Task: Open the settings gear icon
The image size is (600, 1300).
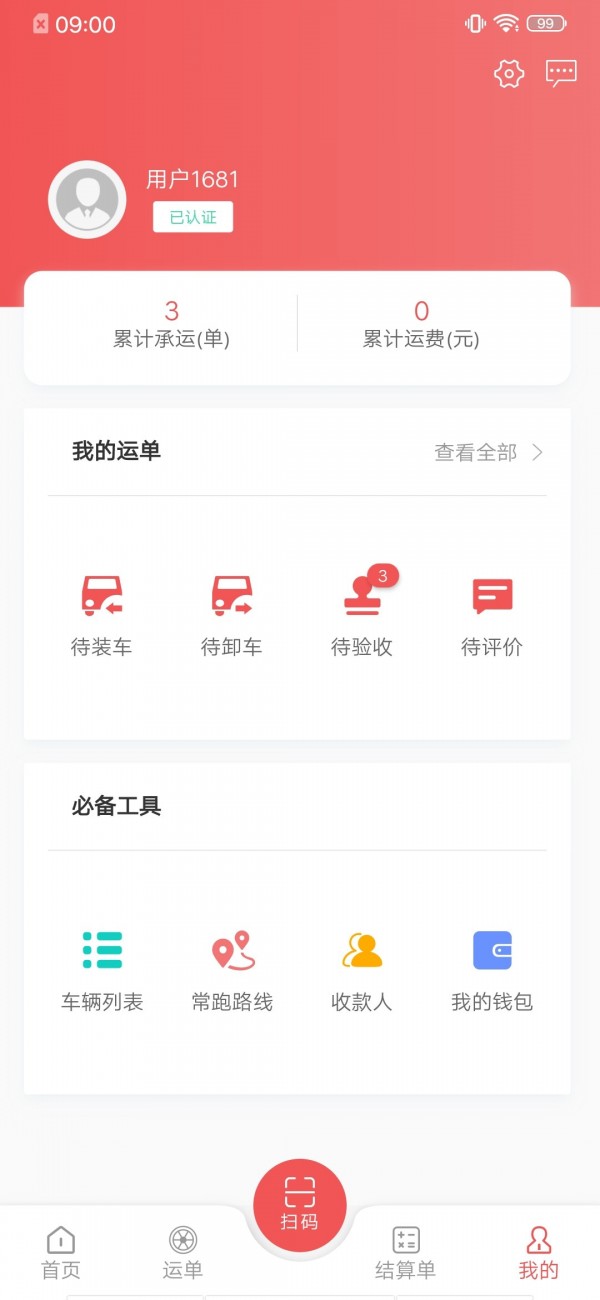Action: [x=509, y=73]
